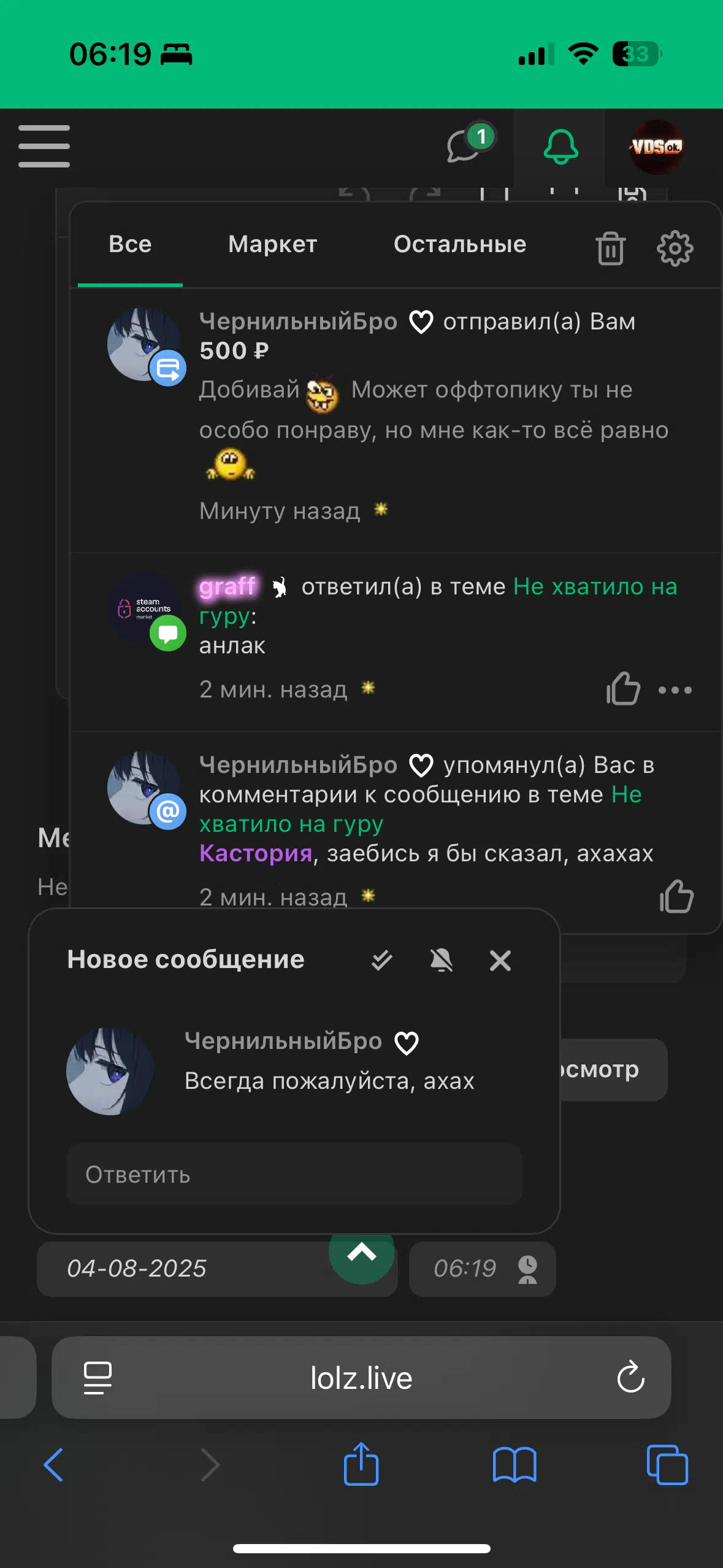
Task: Go back in Safari
Action: coord(54,1465)
